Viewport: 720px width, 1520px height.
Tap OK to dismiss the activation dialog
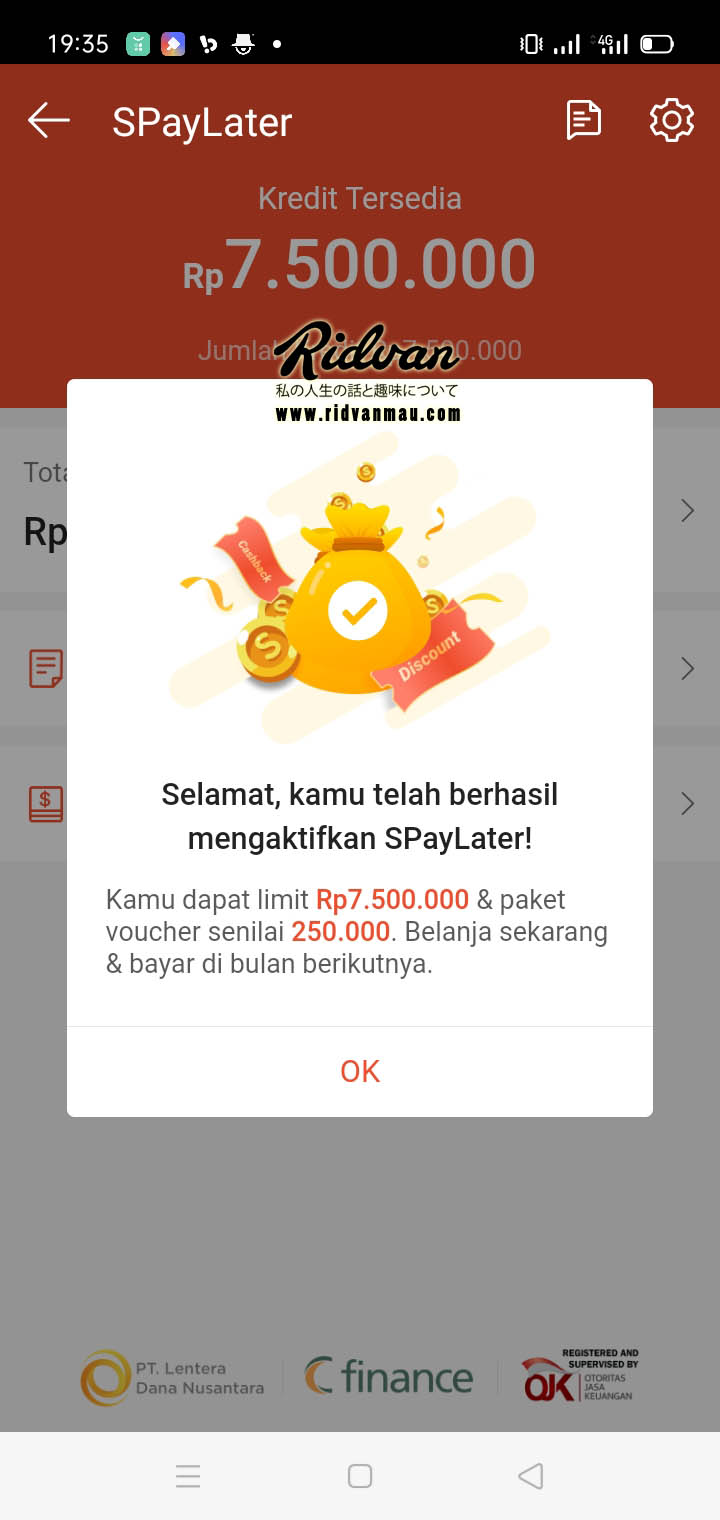click(x=360, y=1071)
